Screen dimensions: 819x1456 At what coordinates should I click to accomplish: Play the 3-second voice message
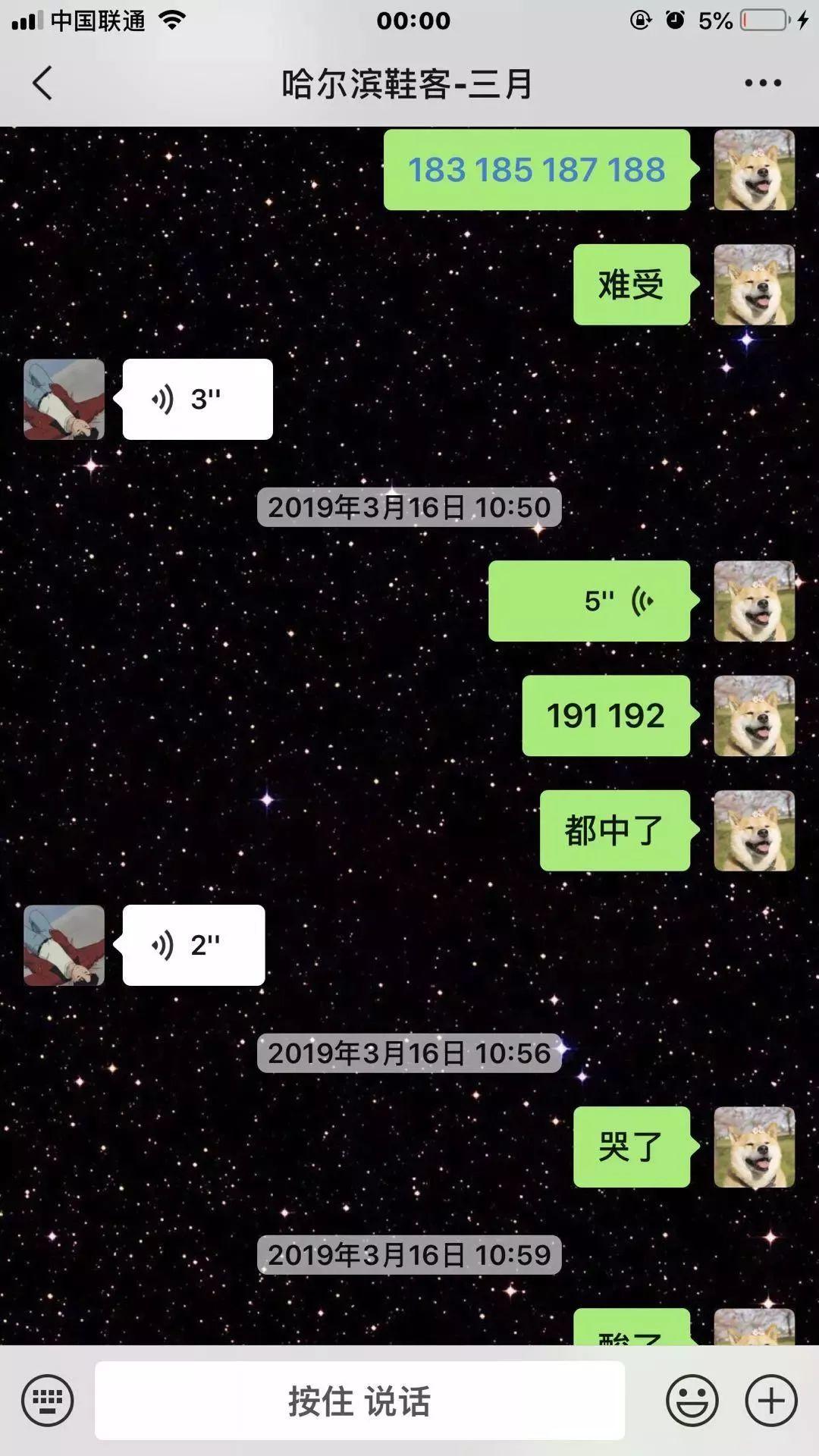click(197, 399)
